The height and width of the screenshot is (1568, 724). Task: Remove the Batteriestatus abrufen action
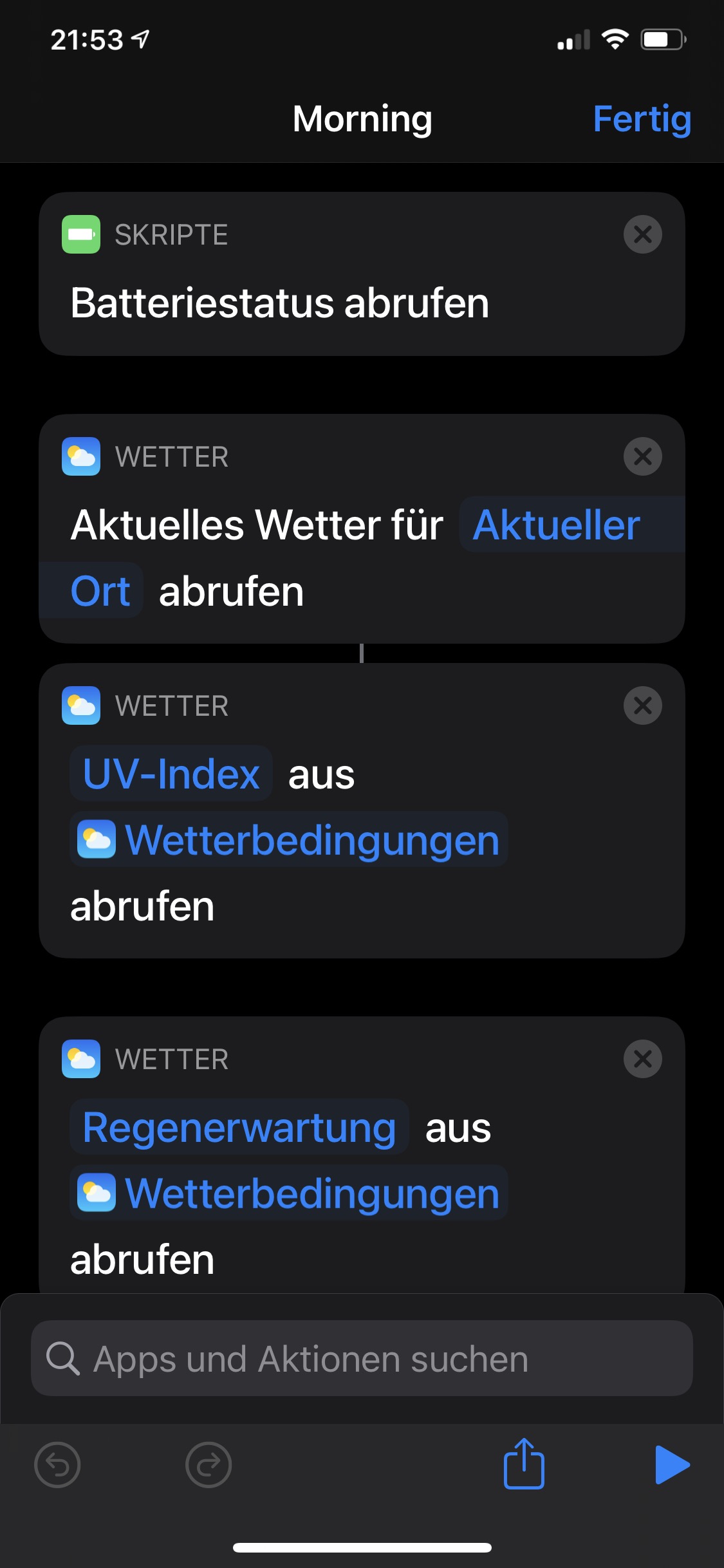tap(642, 234)
